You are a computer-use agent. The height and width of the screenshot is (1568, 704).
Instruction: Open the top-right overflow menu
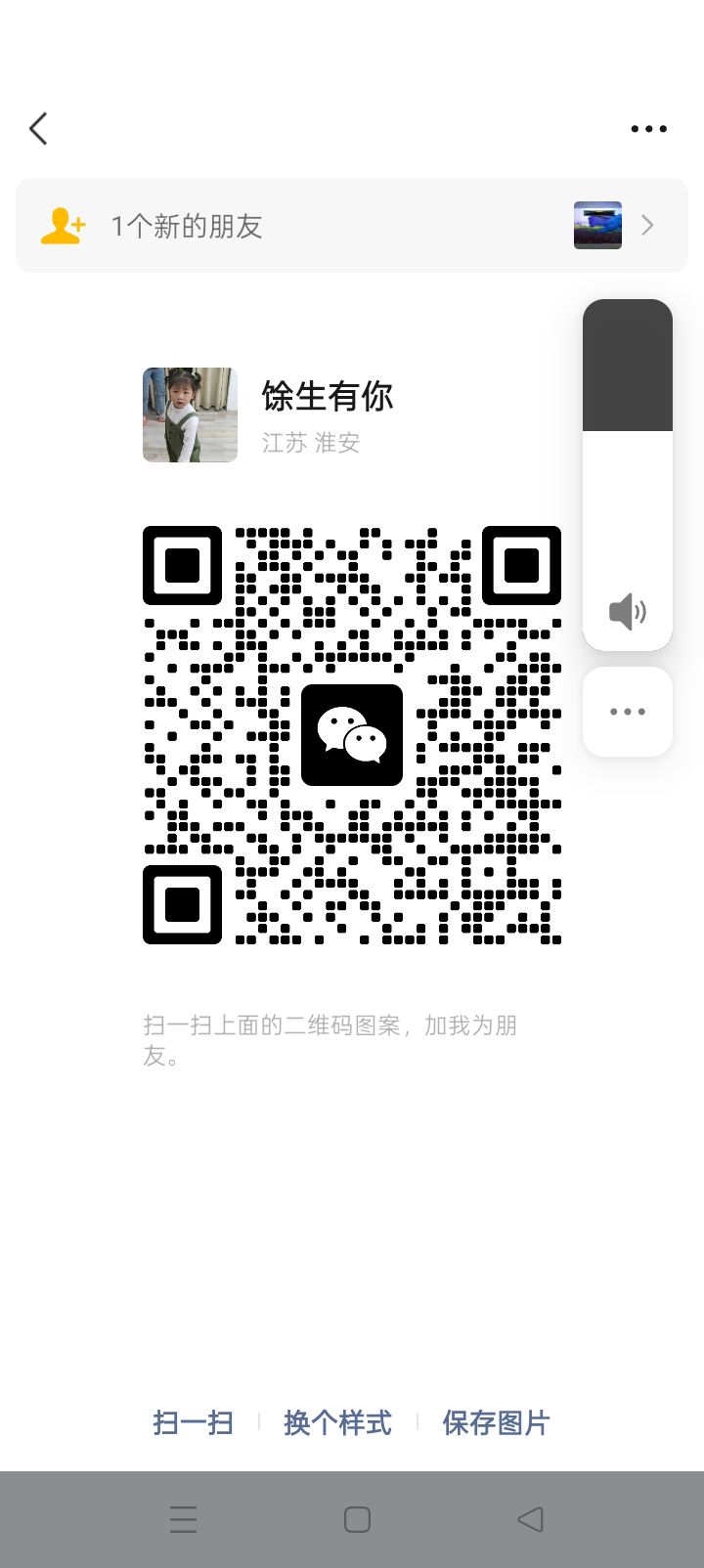point(648,129)
